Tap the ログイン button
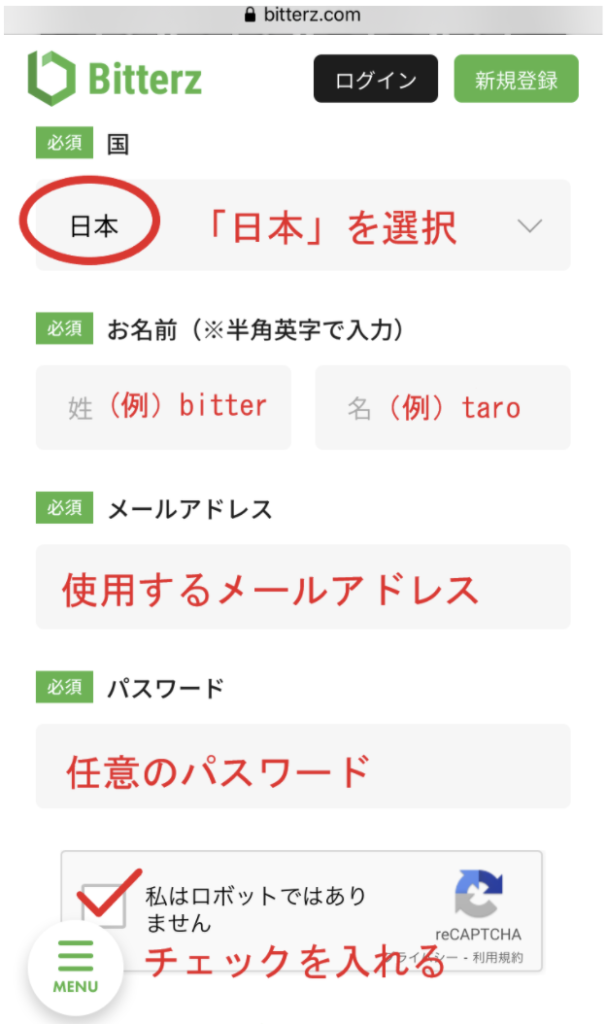Screen dimensions: 606x1024 point(375,79)
